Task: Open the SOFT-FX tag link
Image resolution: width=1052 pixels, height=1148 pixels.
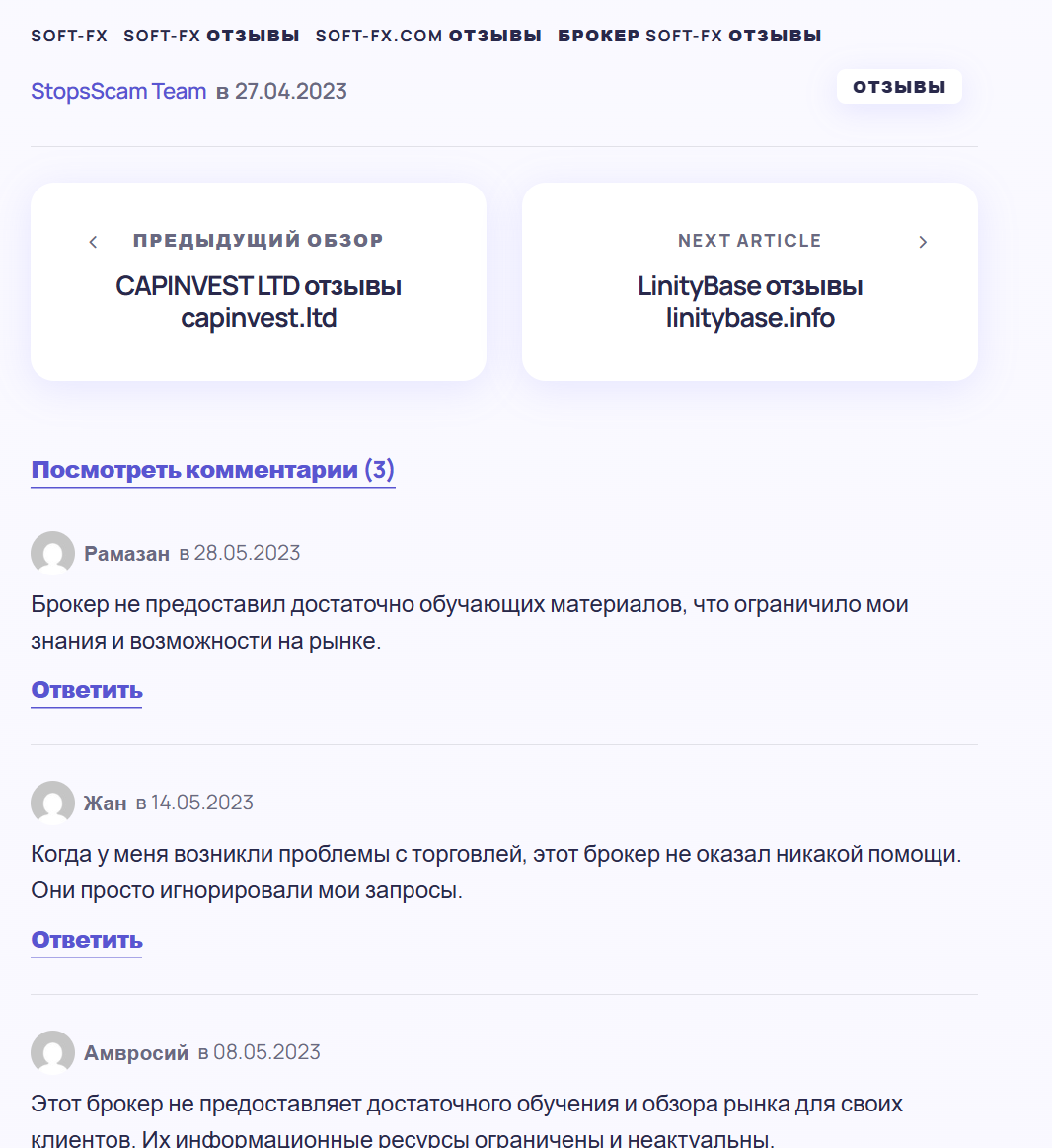Action: [x=69, y=36]
